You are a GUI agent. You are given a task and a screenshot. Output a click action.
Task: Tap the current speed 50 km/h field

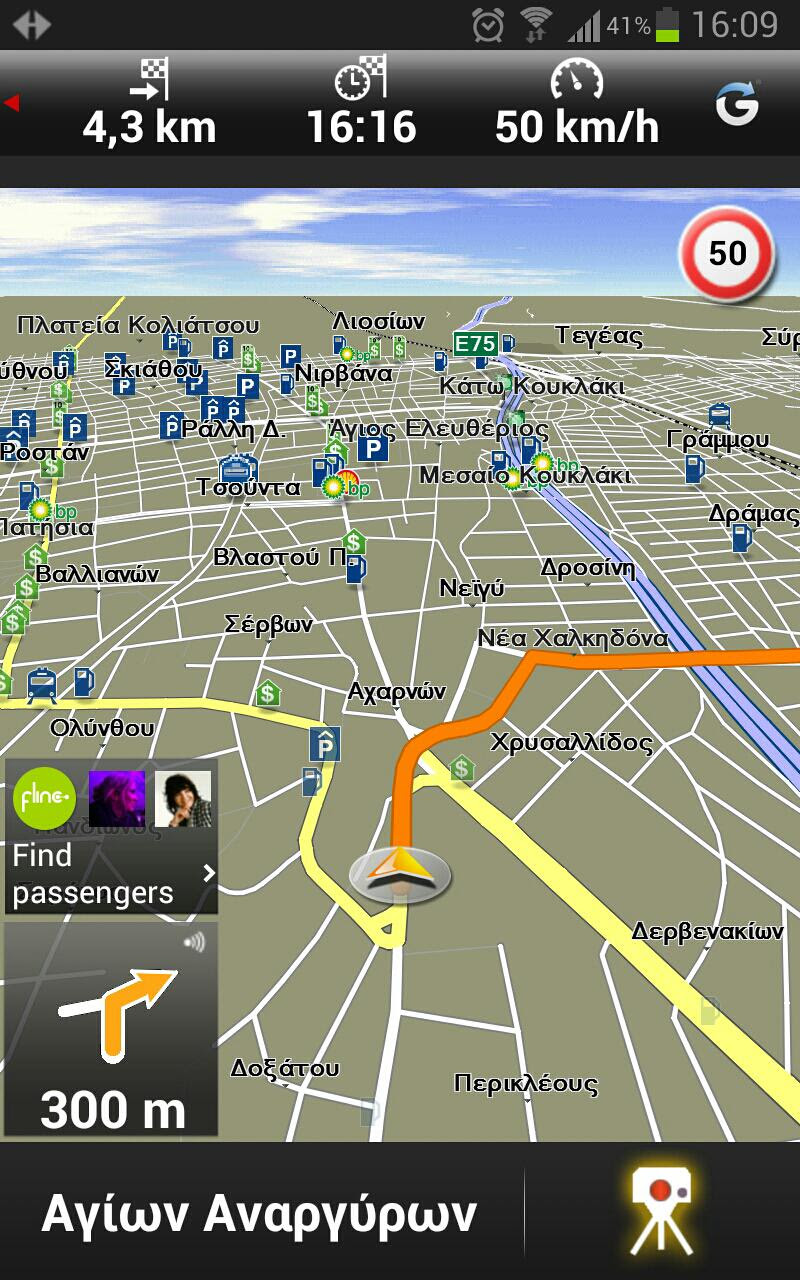click(x=577, y=104)
